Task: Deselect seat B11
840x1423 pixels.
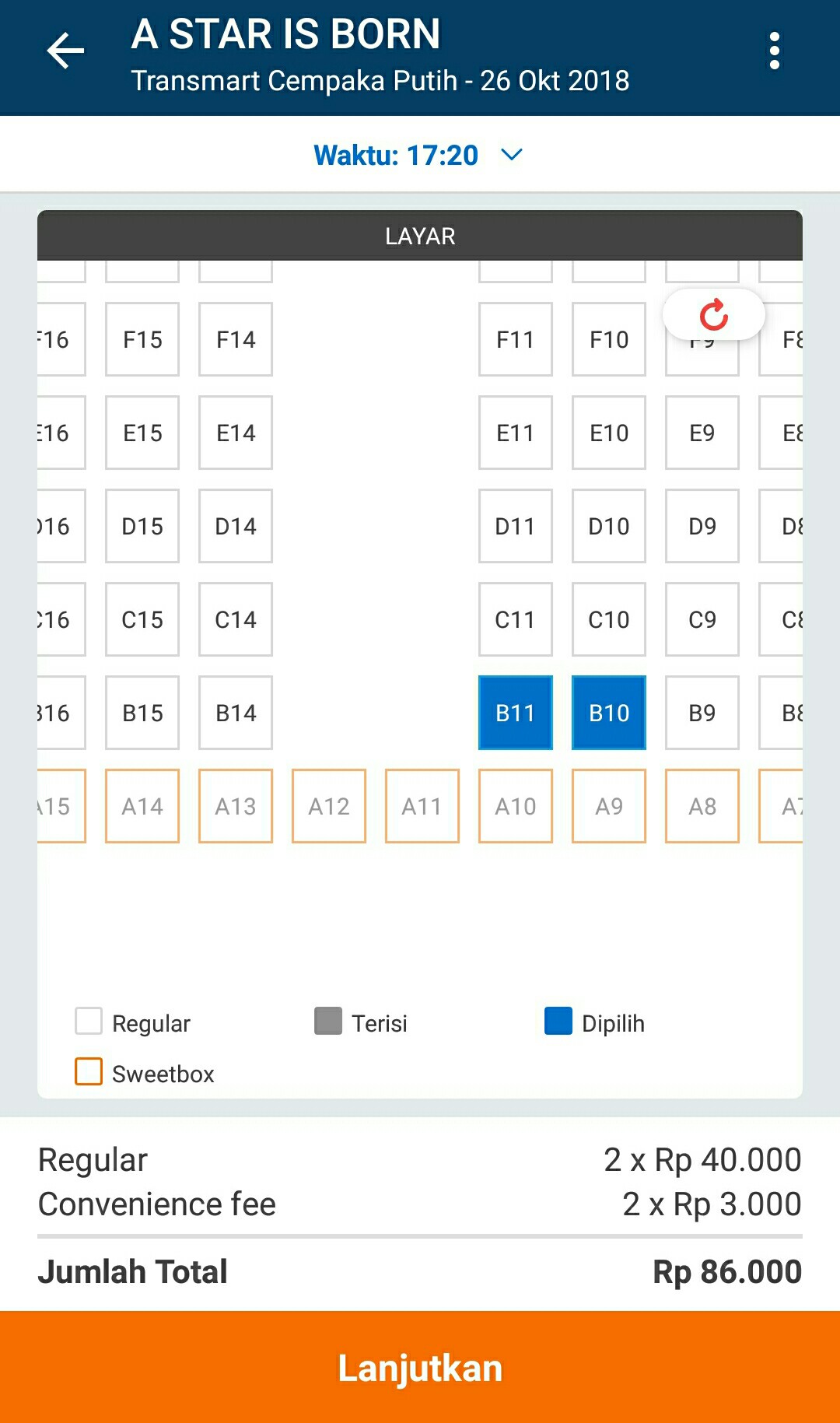Action: coord(516,713)
